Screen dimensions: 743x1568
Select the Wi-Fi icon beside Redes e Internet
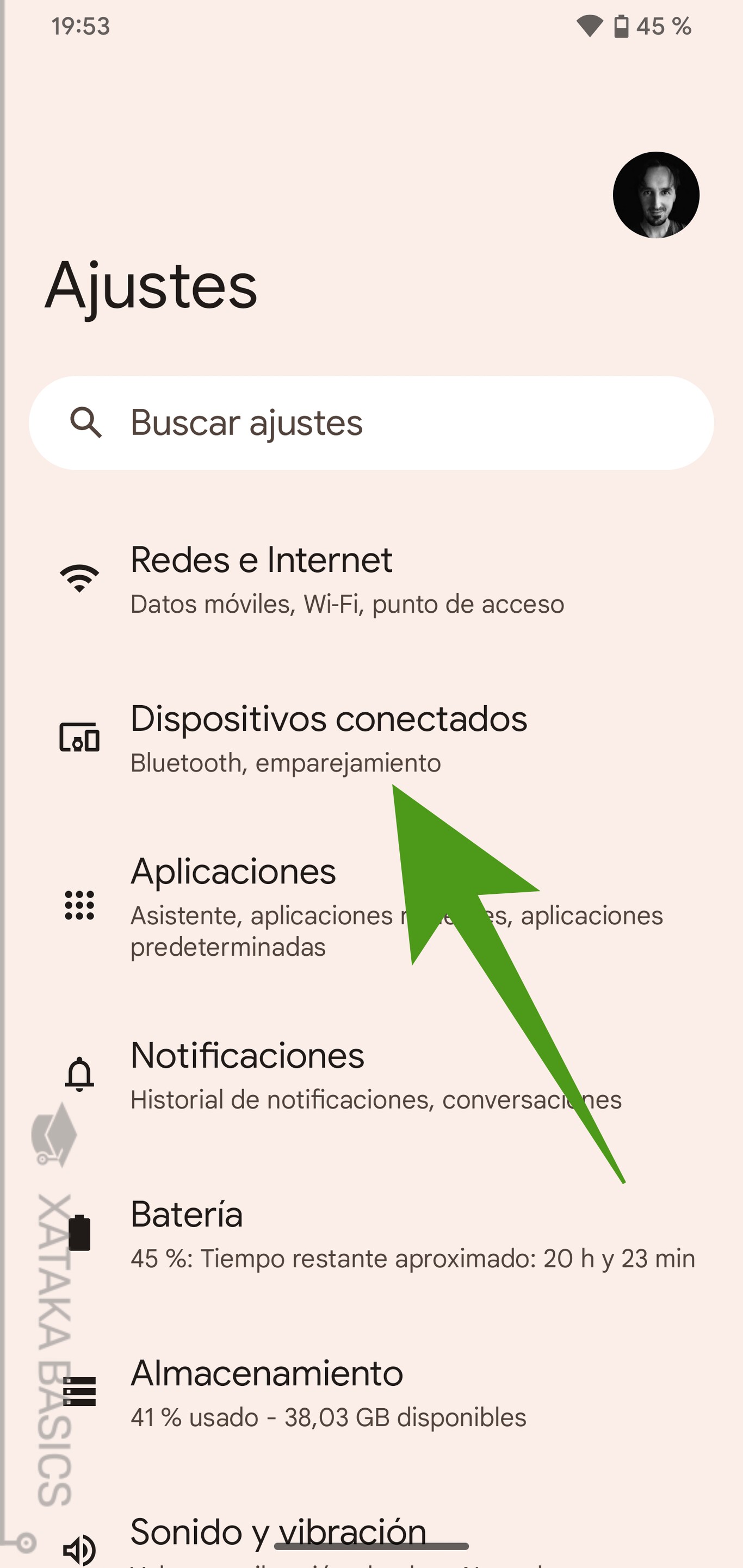pos(80,580)
